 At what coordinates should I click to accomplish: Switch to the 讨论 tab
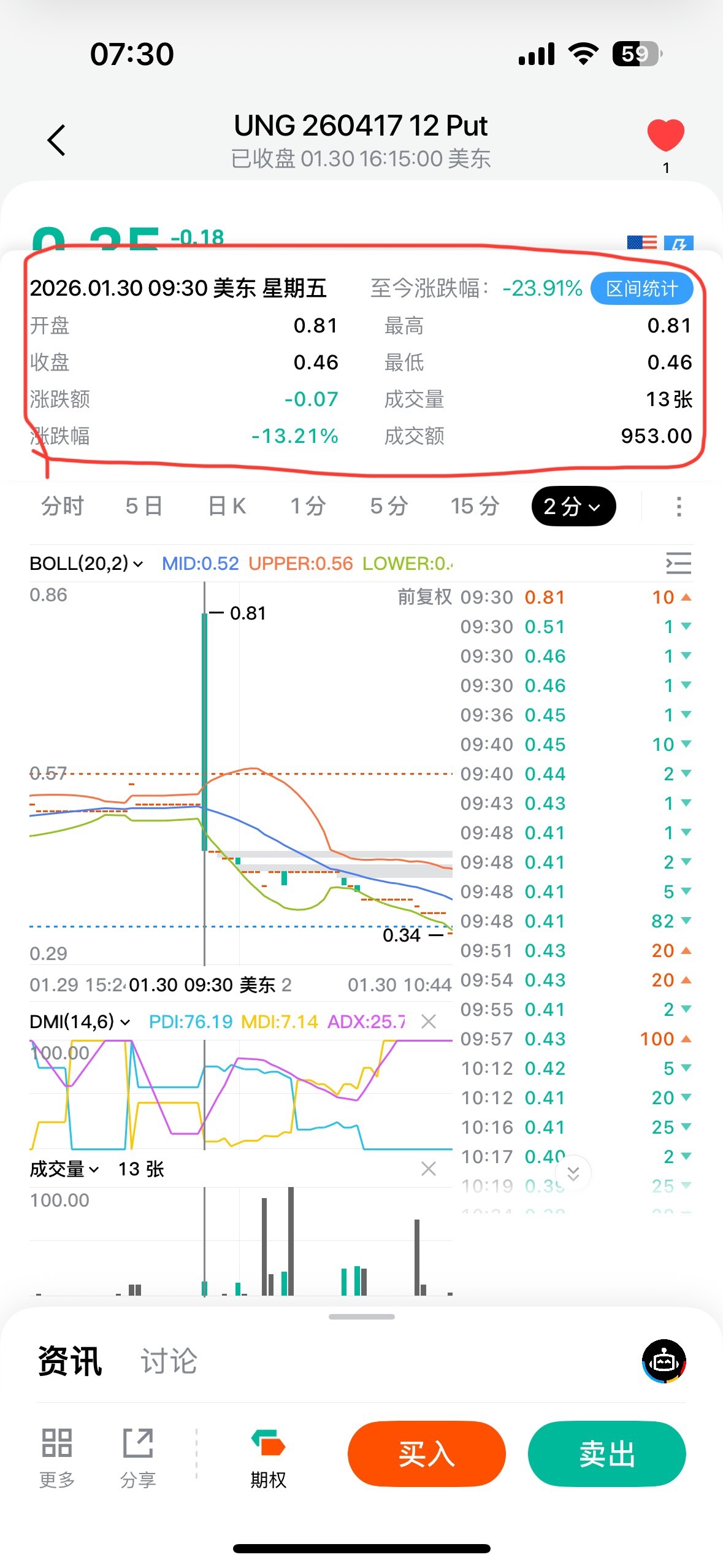click(x=169, y=1361)
